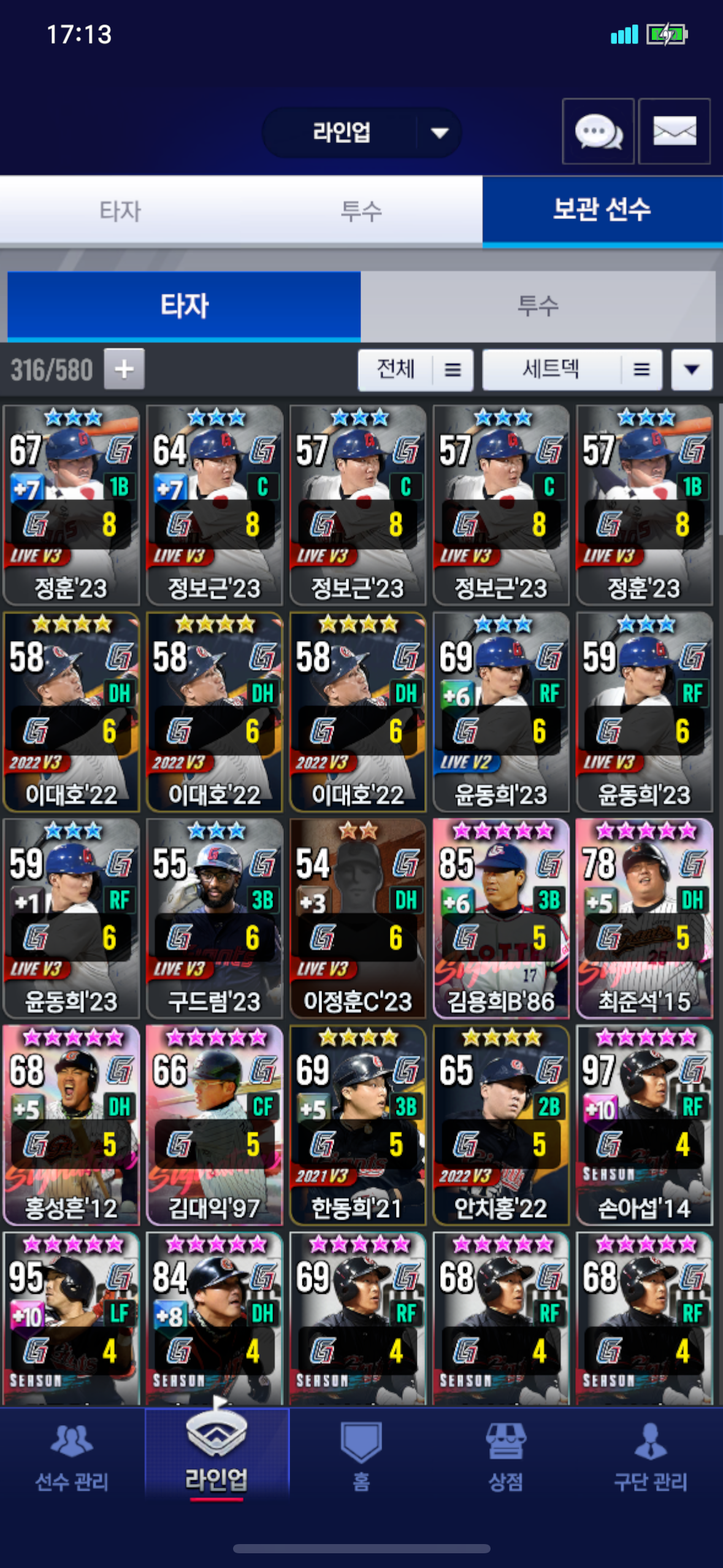
Task: Select the 보관 선수 tab
Action: click(602, 210)
